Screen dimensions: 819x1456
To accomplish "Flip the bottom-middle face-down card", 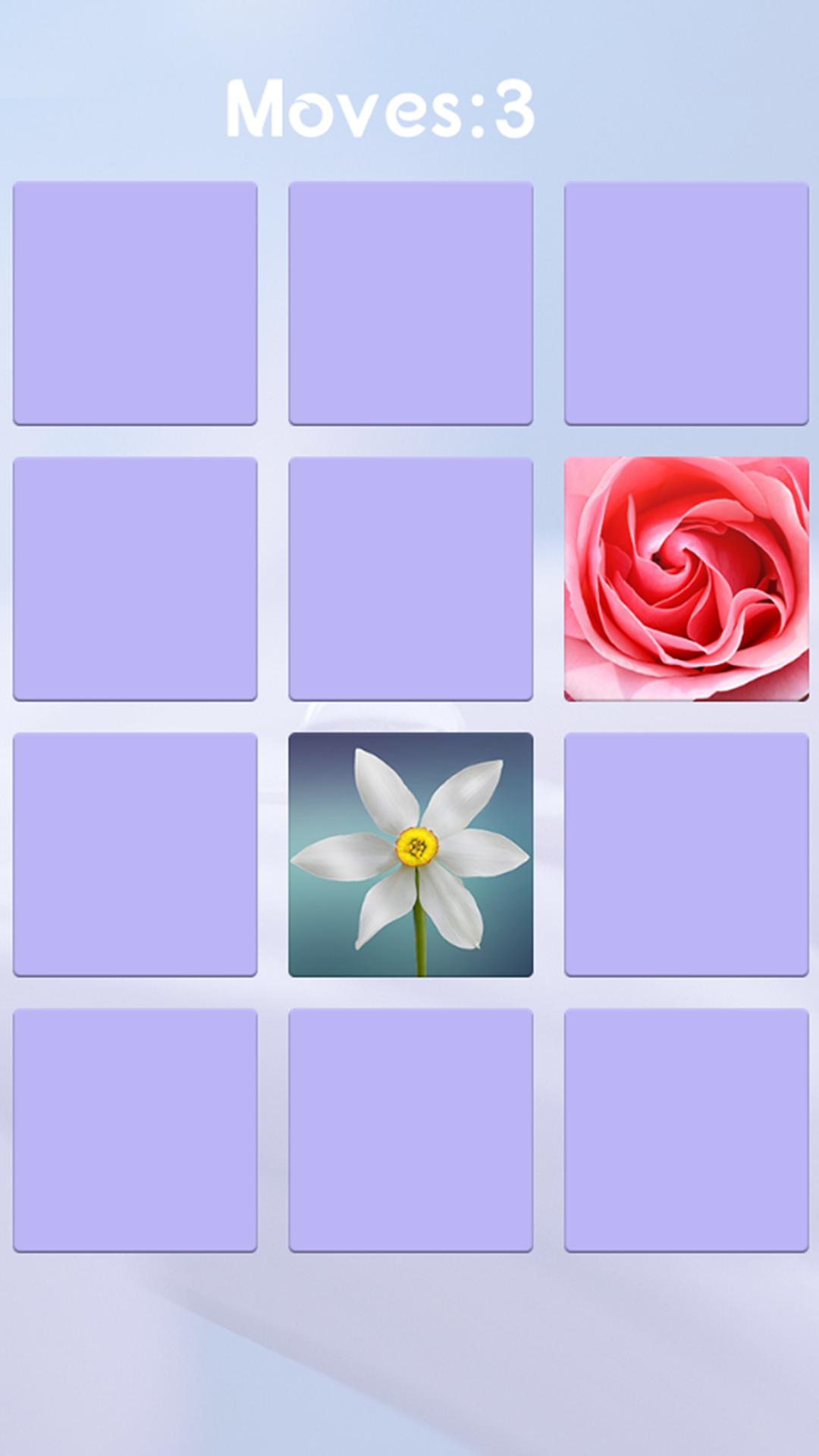I will [x=409, y=1130].
